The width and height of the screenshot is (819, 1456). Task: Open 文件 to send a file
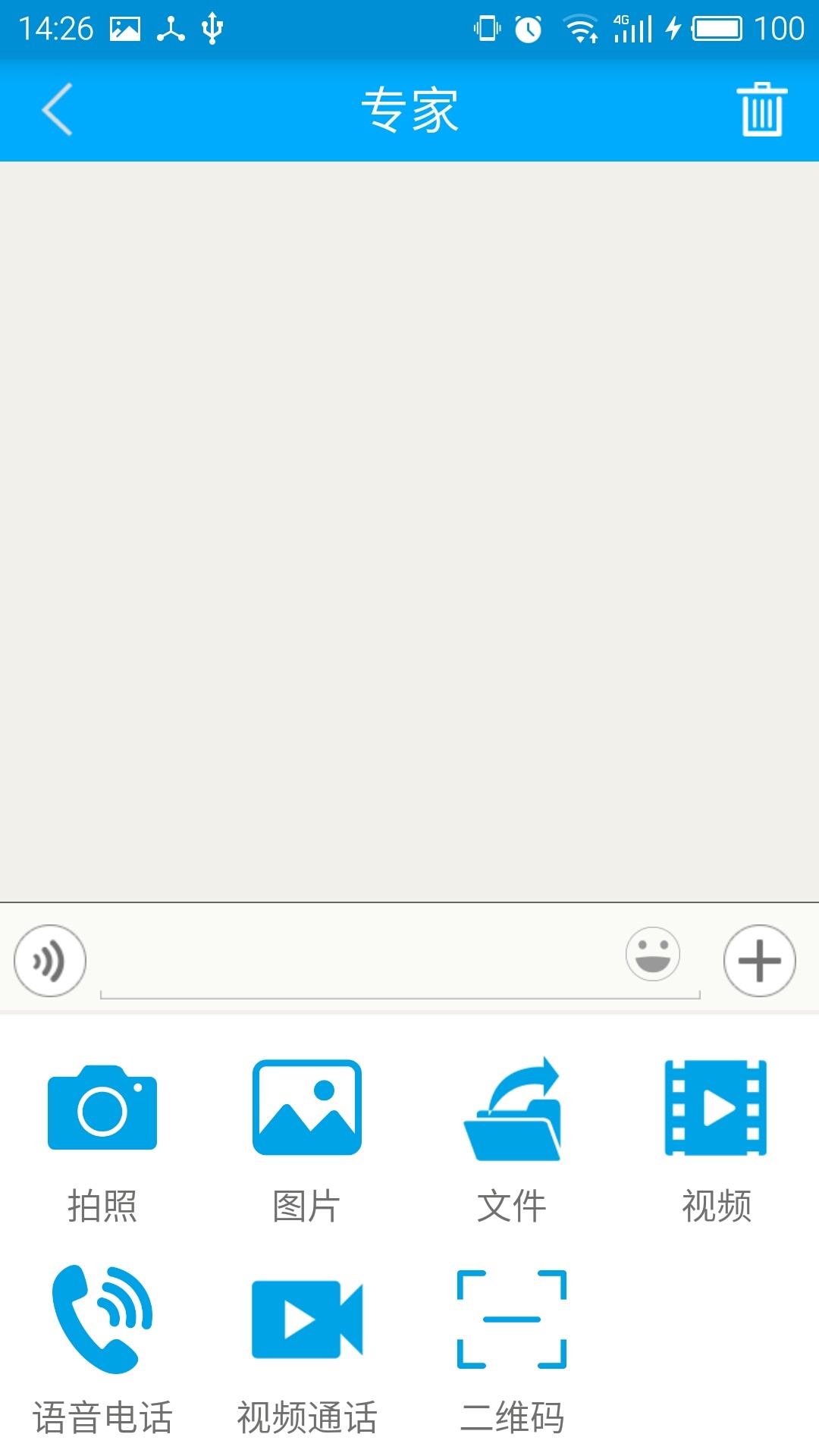(512, 1137)
